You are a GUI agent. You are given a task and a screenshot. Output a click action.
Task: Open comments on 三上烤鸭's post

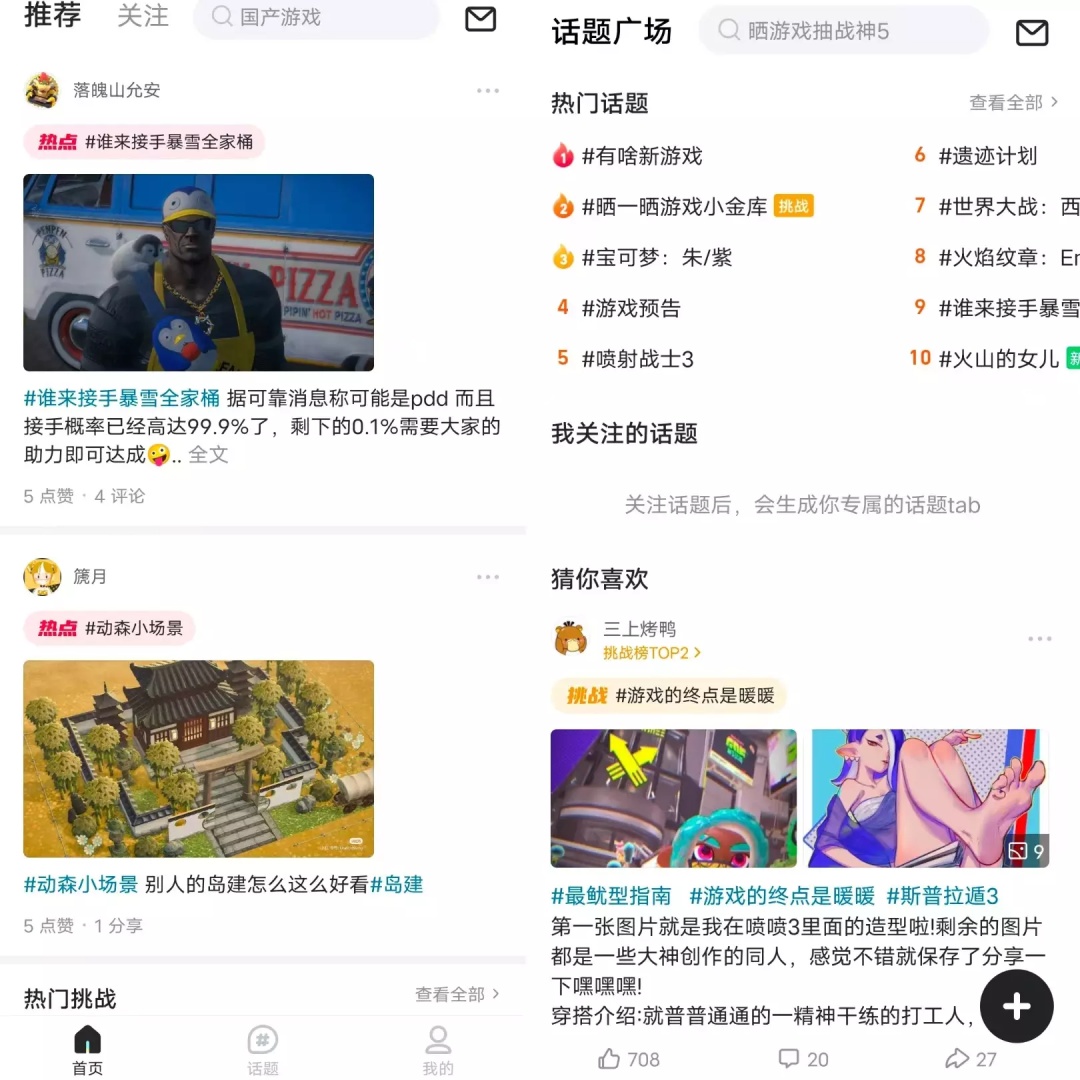[803, 1059]
